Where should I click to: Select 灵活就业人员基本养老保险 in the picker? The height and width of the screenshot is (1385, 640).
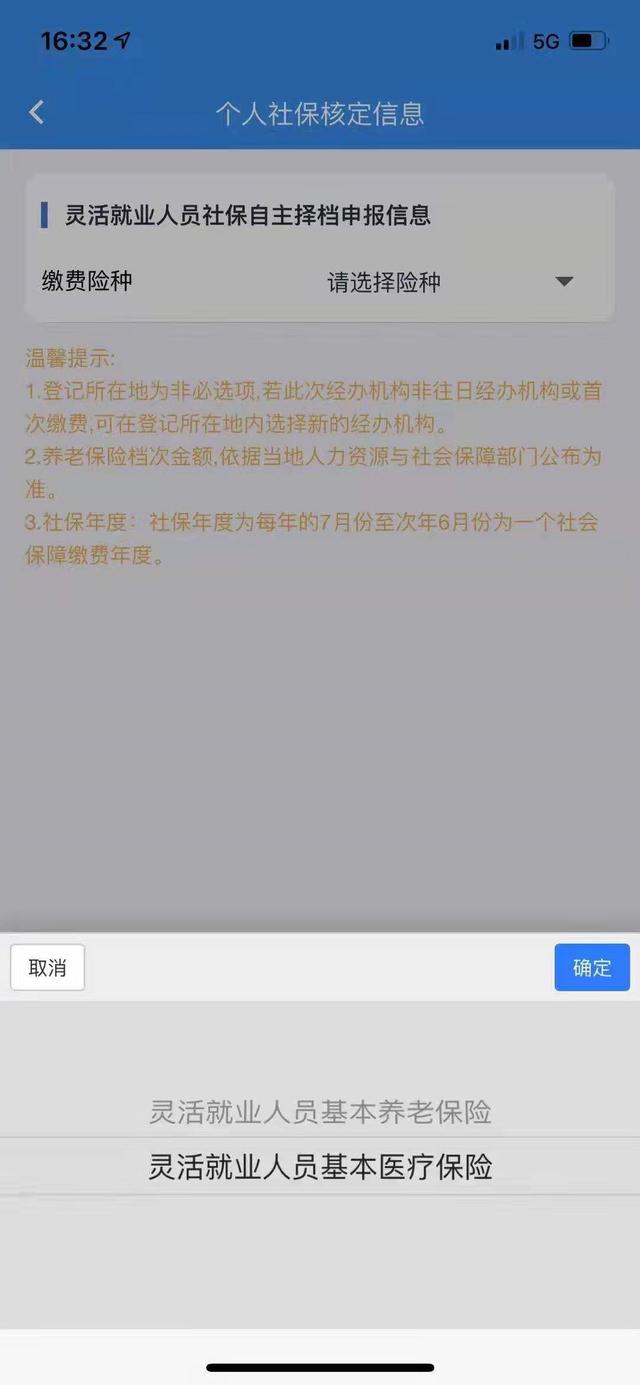tap(320, 1111)
